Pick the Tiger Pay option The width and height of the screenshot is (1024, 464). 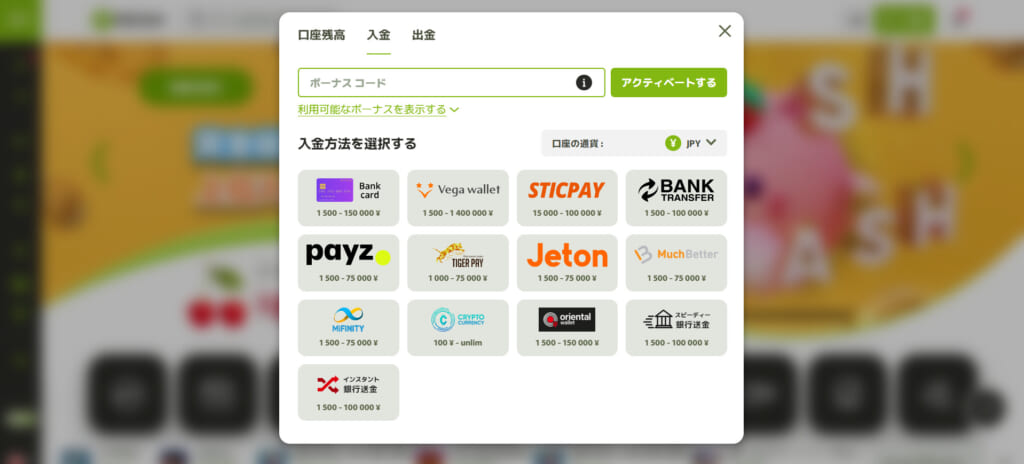[x=458, y=262]
